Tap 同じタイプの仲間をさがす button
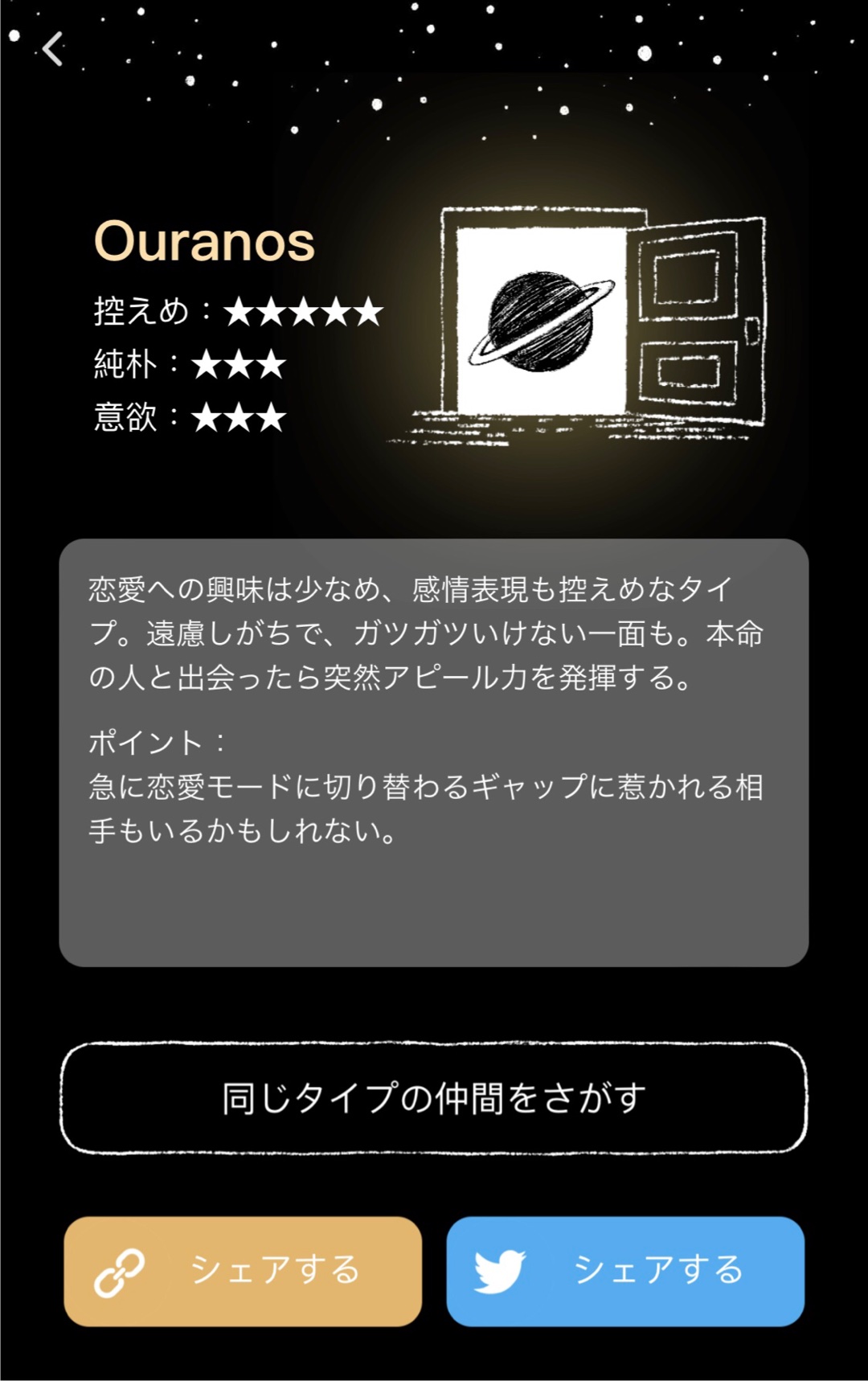Viewport: 868px width, 1381px height. [x=434, y=1098]
